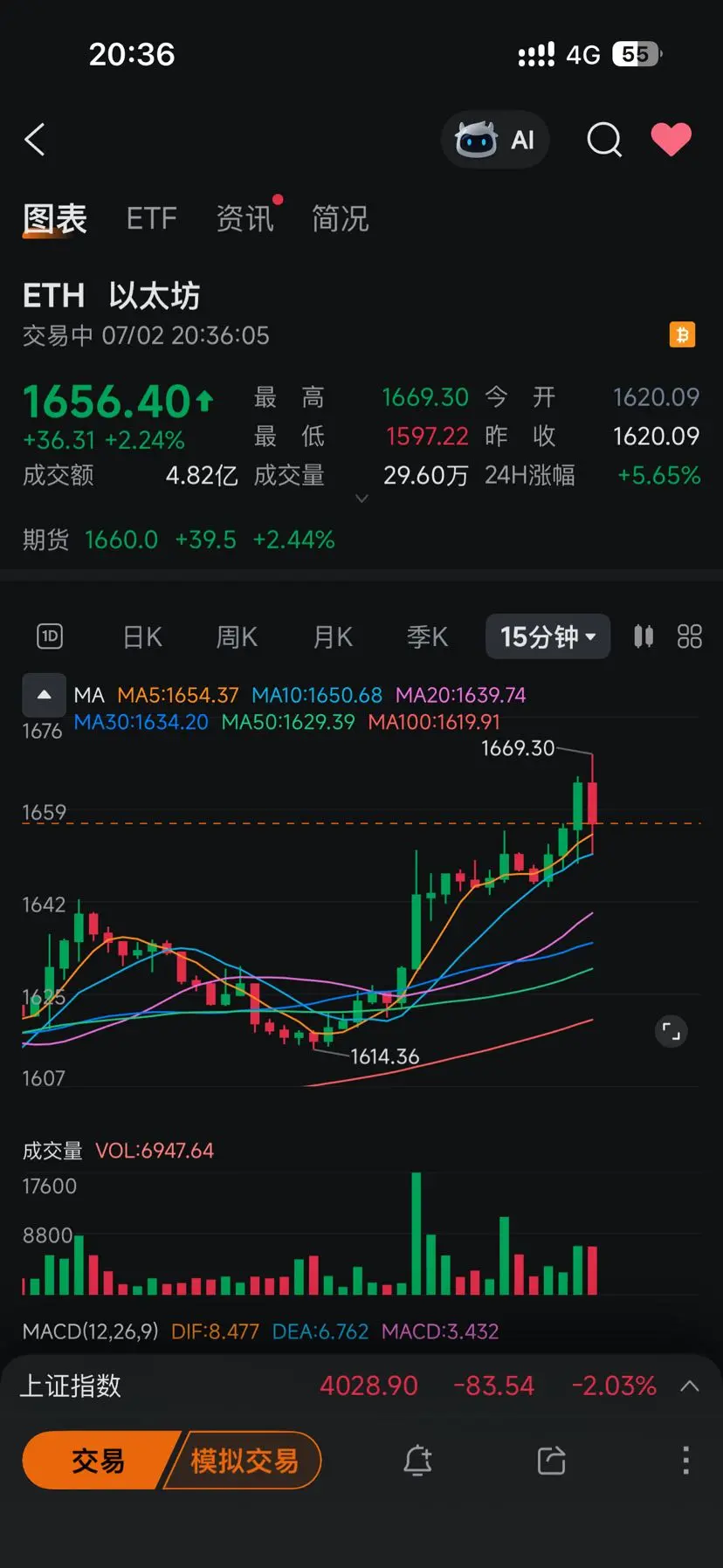
Task: Collapse the MA indicator legend arrow
Action: click(45, 695)
